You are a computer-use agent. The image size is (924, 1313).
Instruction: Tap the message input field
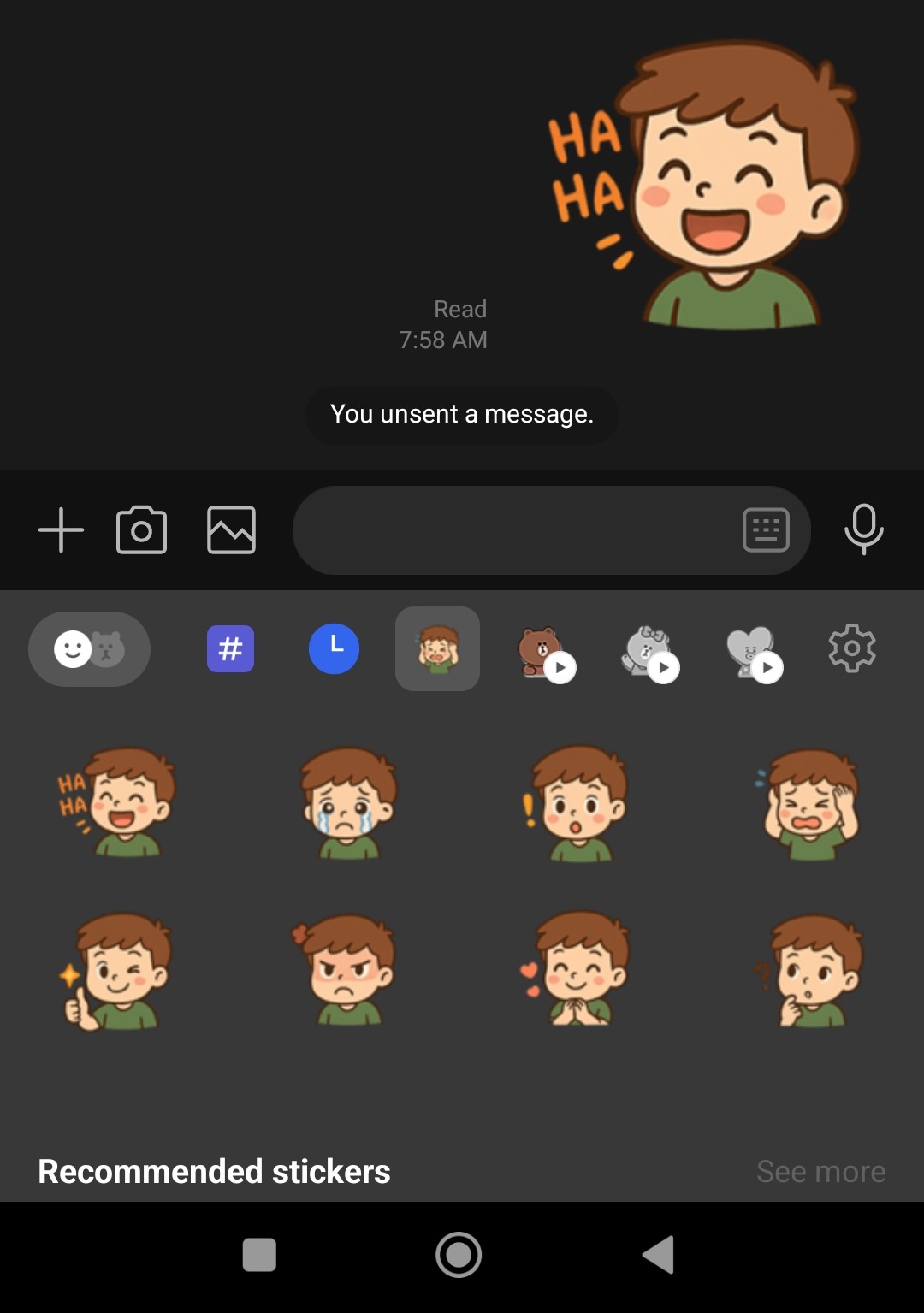point(513,530)
